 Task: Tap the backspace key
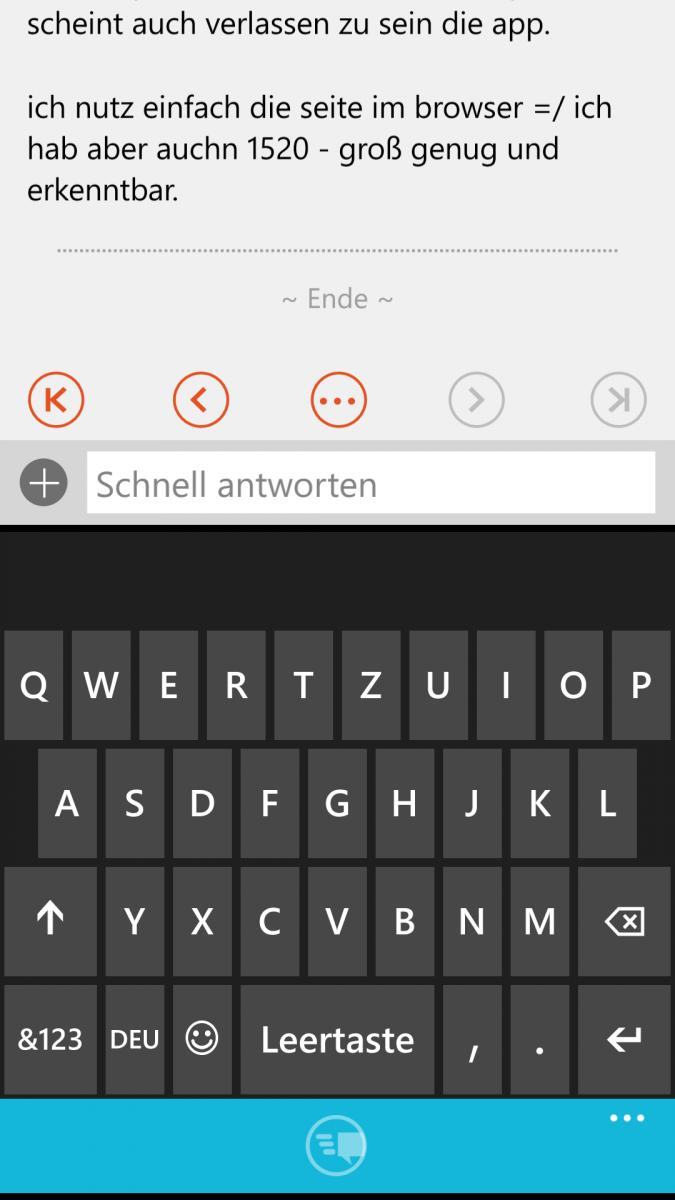click(624, 921)
